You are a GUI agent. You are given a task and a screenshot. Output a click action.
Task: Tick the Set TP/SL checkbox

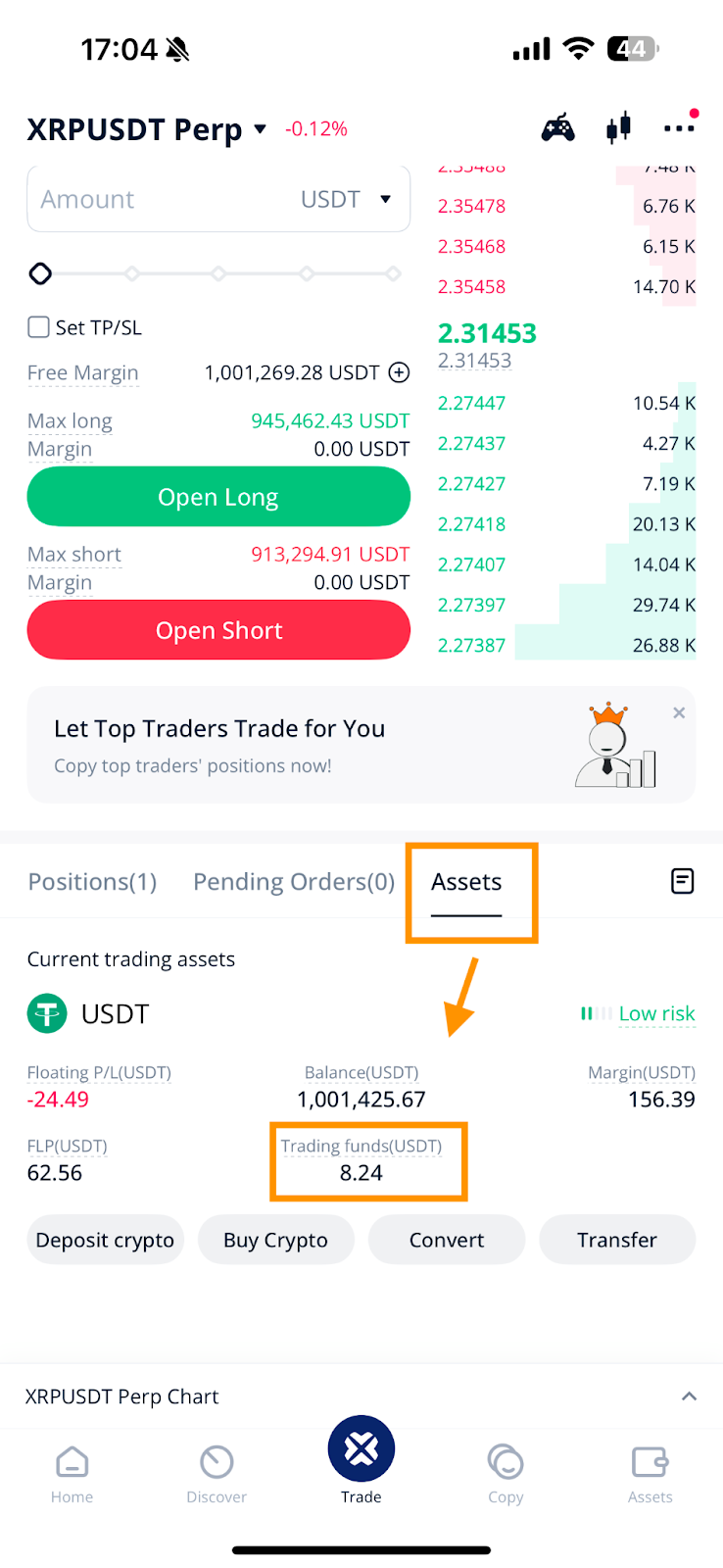[x=39, y=327]
